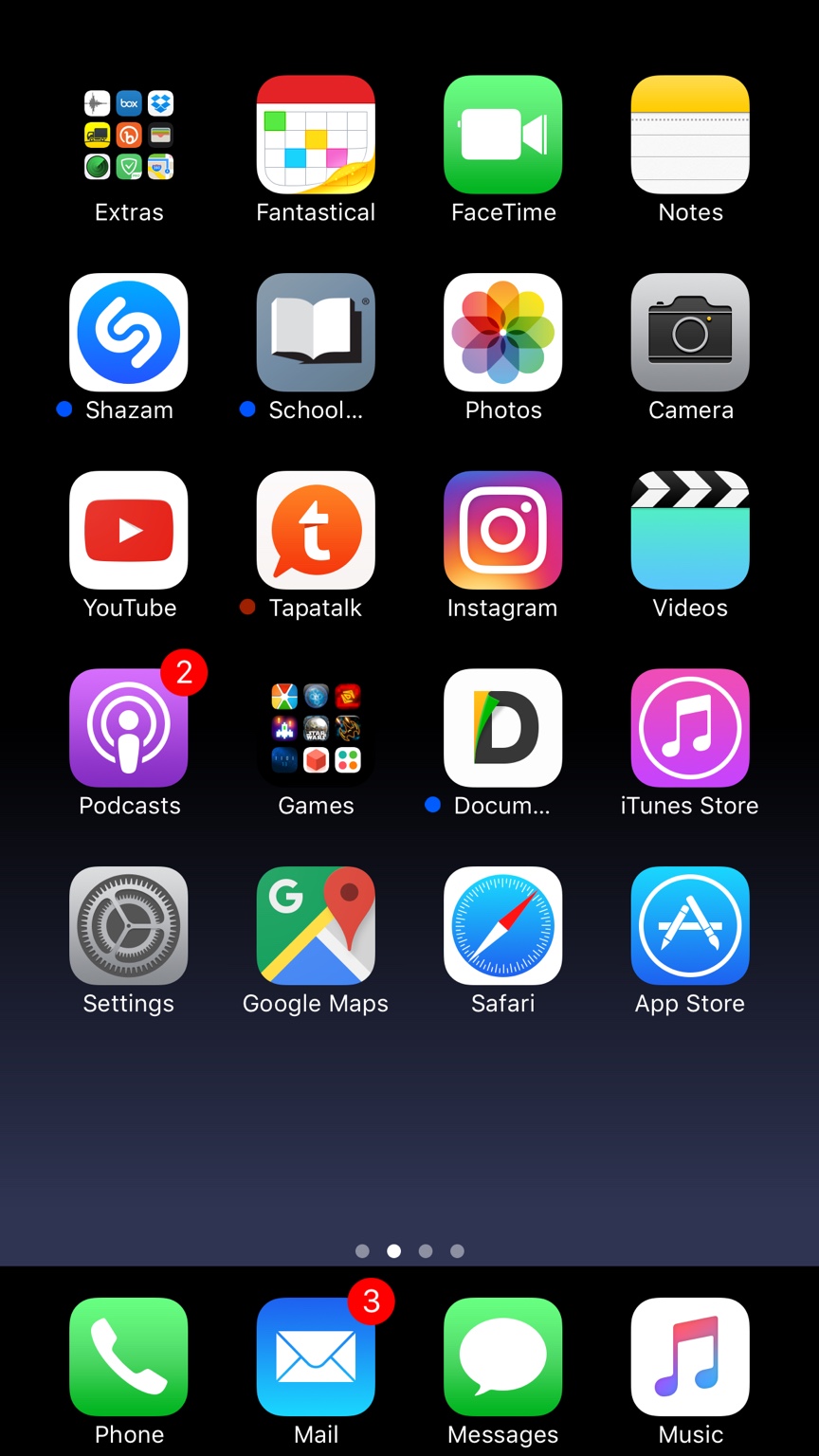Launch the Fantastical calendar app
Viewport: 819px width, 1456px height.
point(316,135)
